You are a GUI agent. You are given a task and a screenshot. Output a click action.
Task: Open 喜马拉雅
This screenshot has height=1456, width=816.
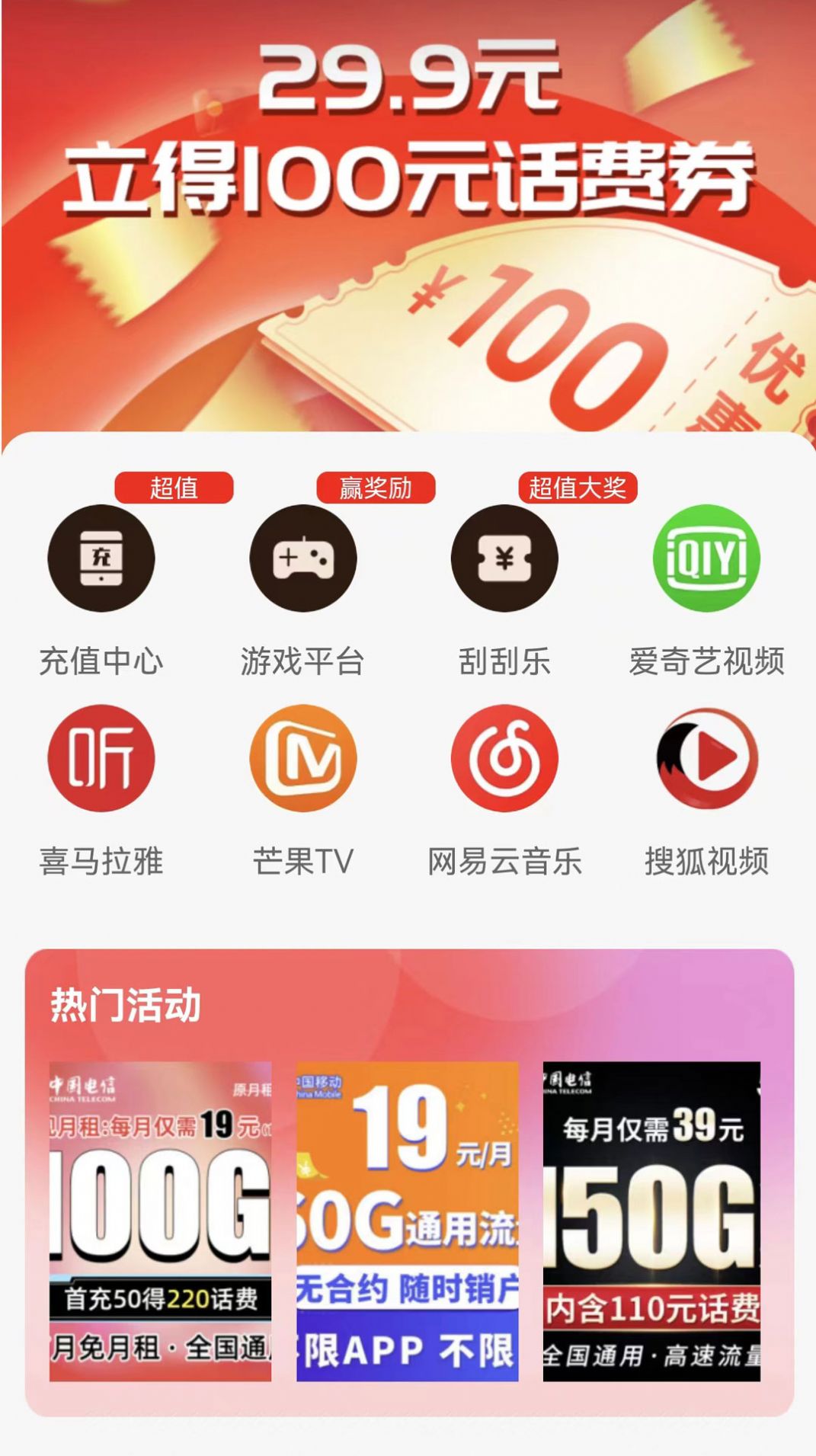[x=101, y=759]
